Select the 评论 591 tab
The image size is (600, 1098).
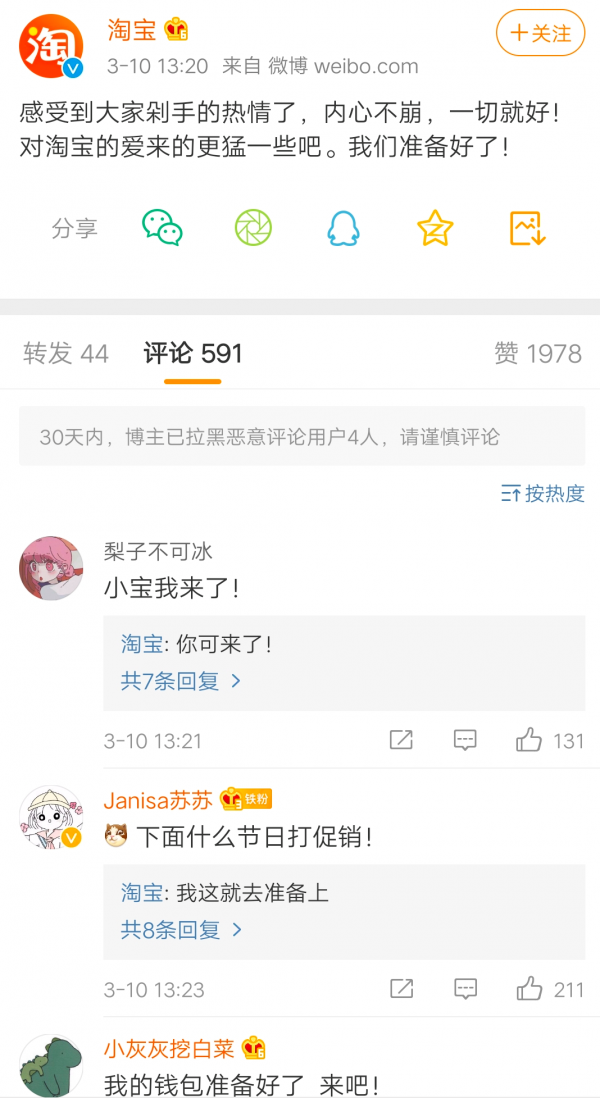pos(193,353)
